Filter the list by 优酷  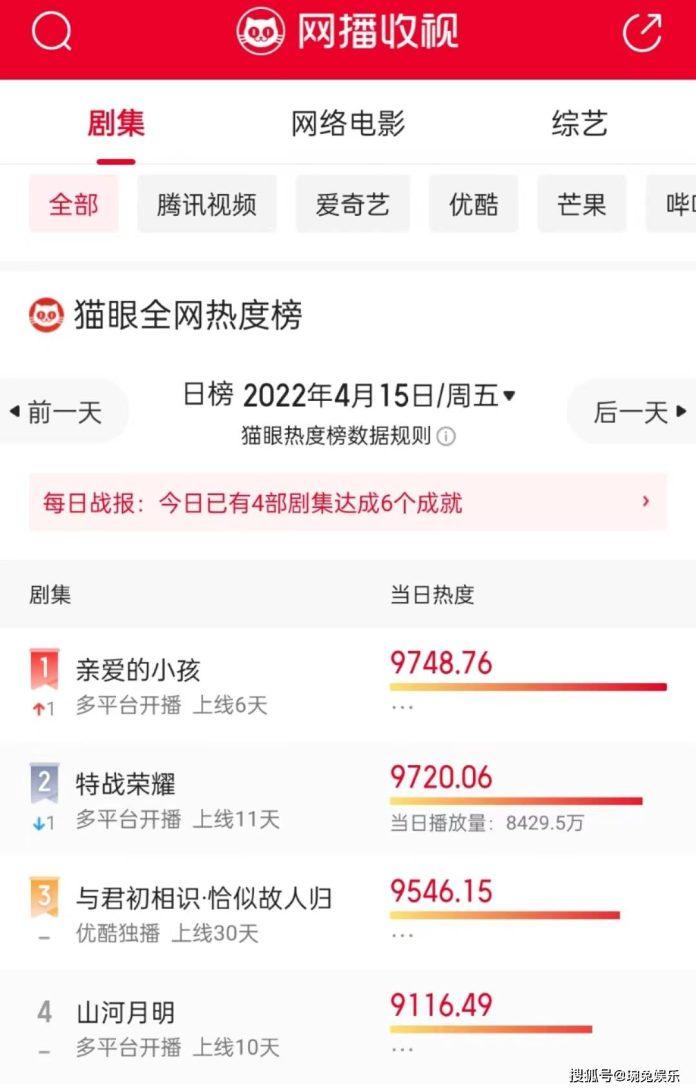point(474,204)
